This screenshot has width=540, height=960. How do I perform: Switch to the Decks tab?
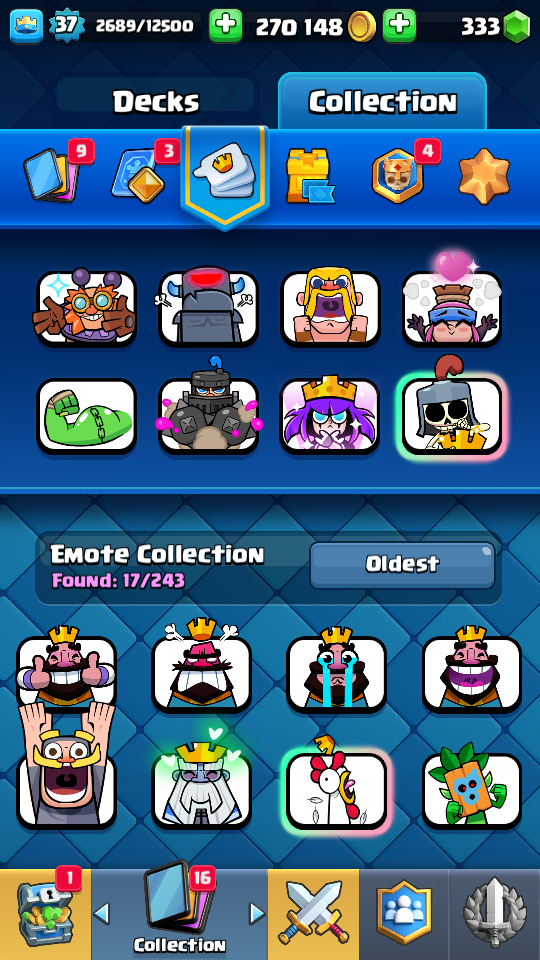tap(156, 101)
